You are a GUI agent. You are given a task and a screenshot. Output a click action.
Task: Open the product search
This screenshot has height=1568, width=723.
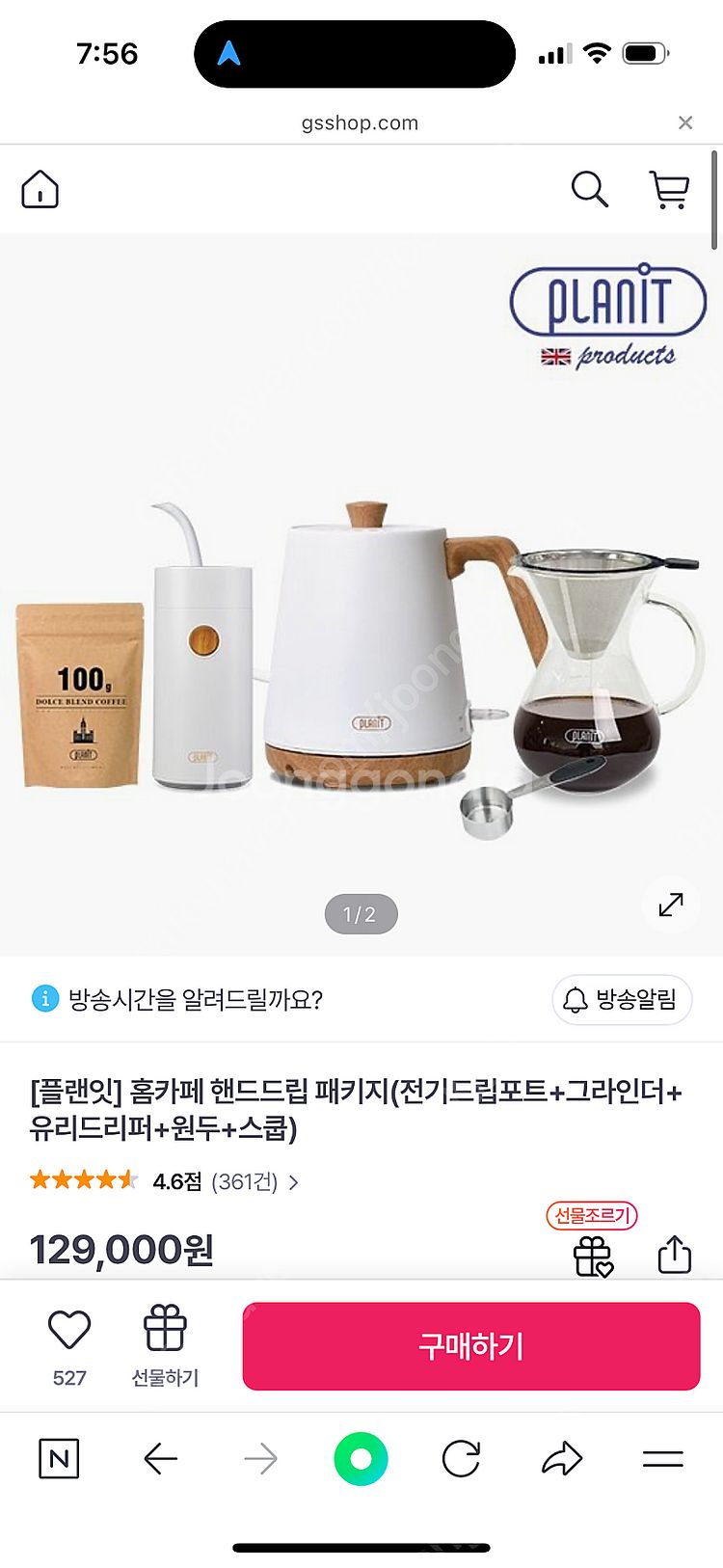pyautogui.click(x=589, y=190)
